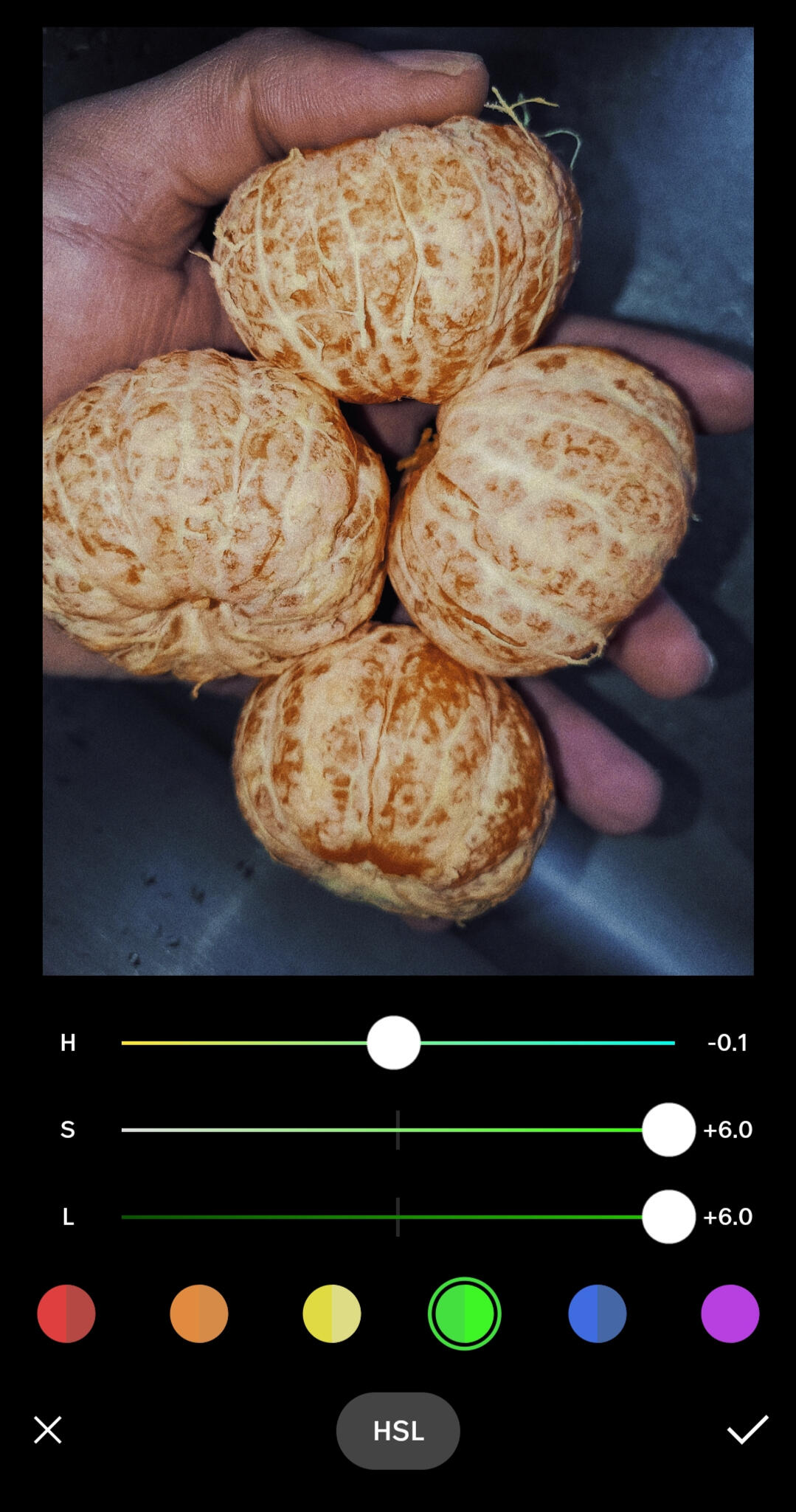The image size is (796, 1512).
Task: Click the -0.1 hue value
Action: [x=727, y=1042]
